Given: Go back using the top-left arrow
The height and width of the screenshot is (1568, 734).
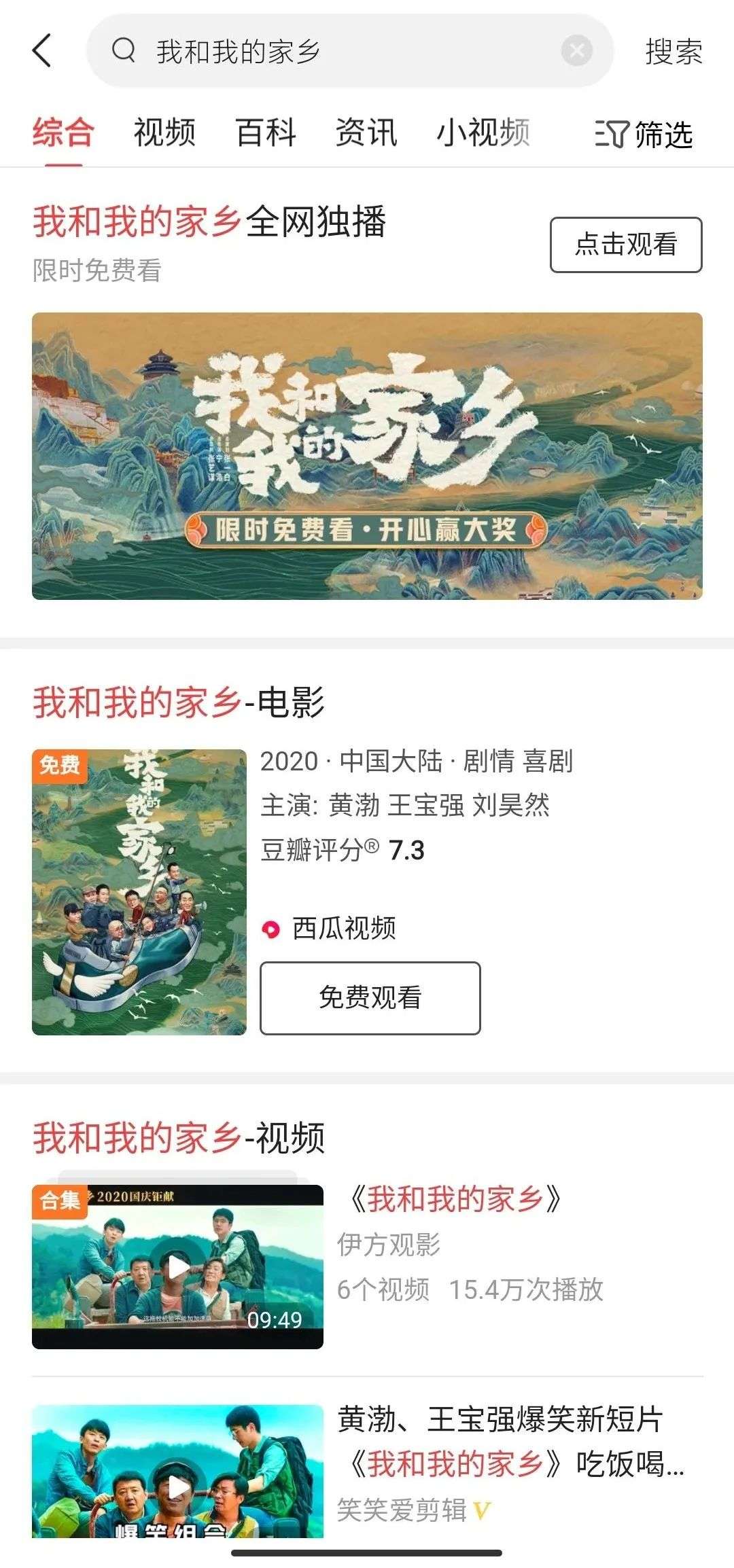Looking at the screenshot, I should [x=42, y=51].
